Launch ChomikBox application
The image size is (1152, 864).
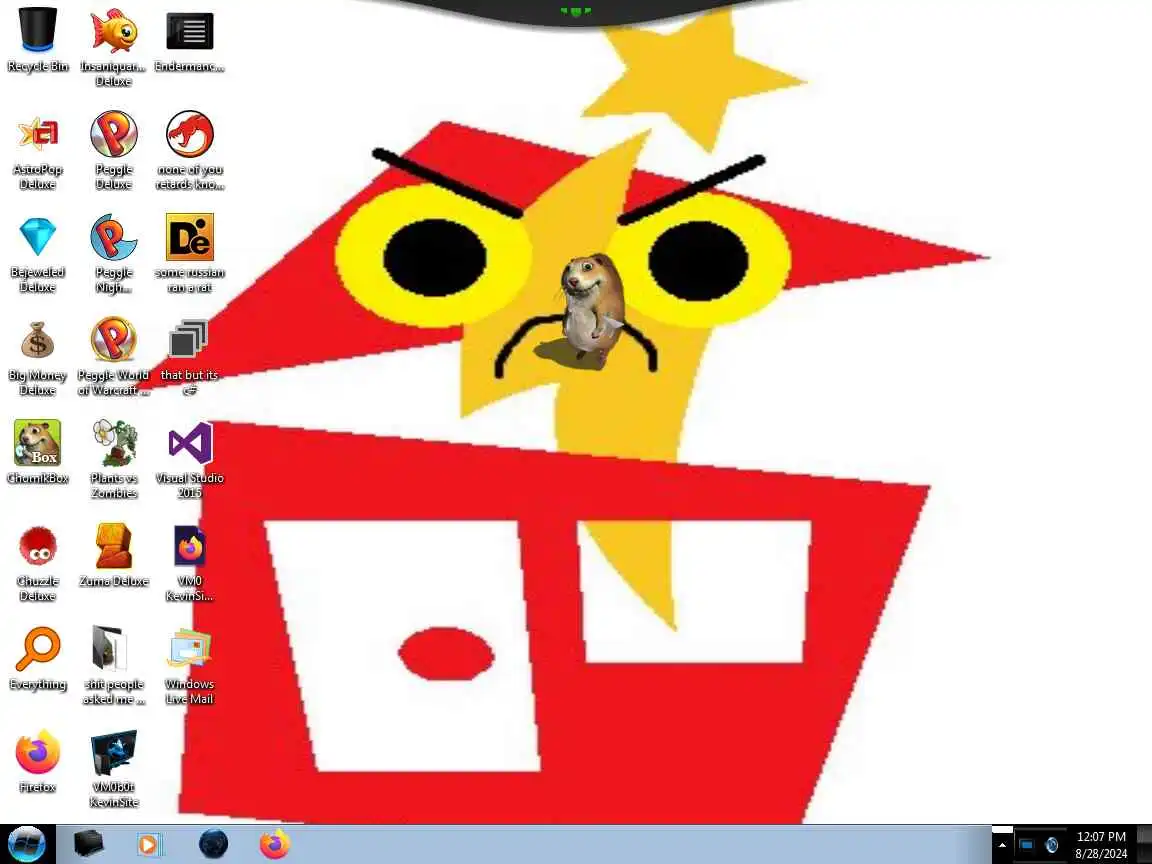(38, 444)
